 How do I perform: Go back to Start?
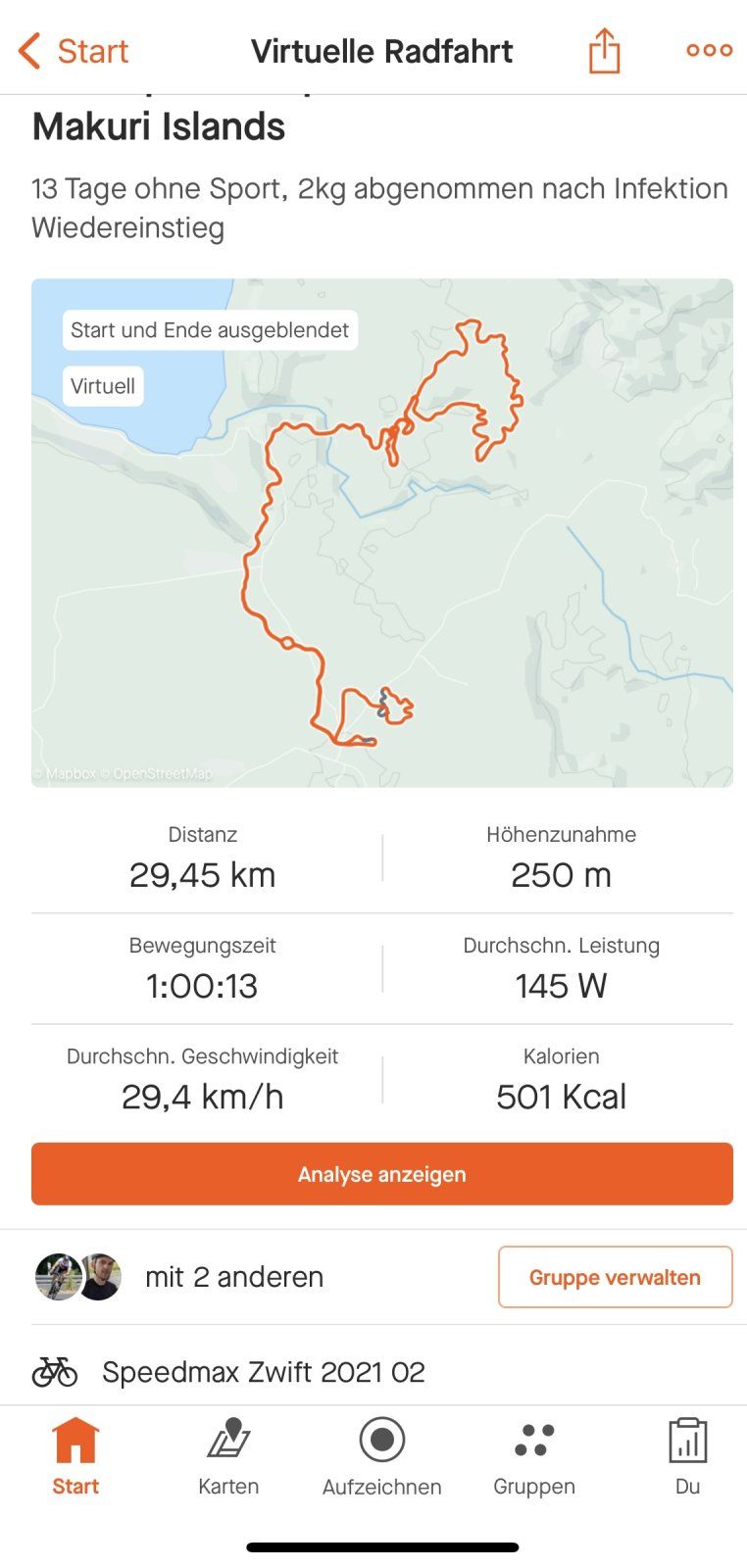[73, 51]
